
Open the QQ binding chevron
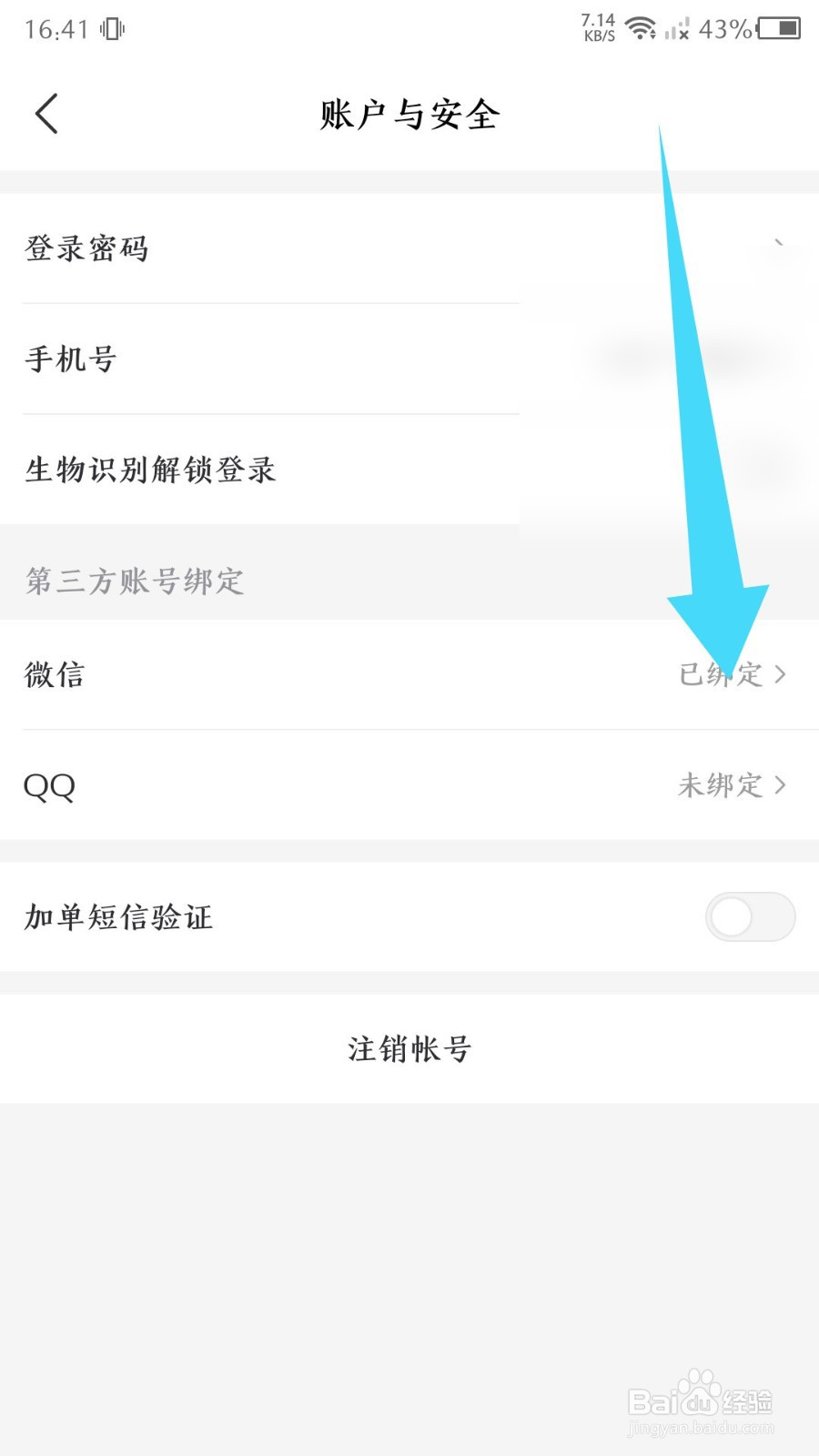tap(781, 784)
